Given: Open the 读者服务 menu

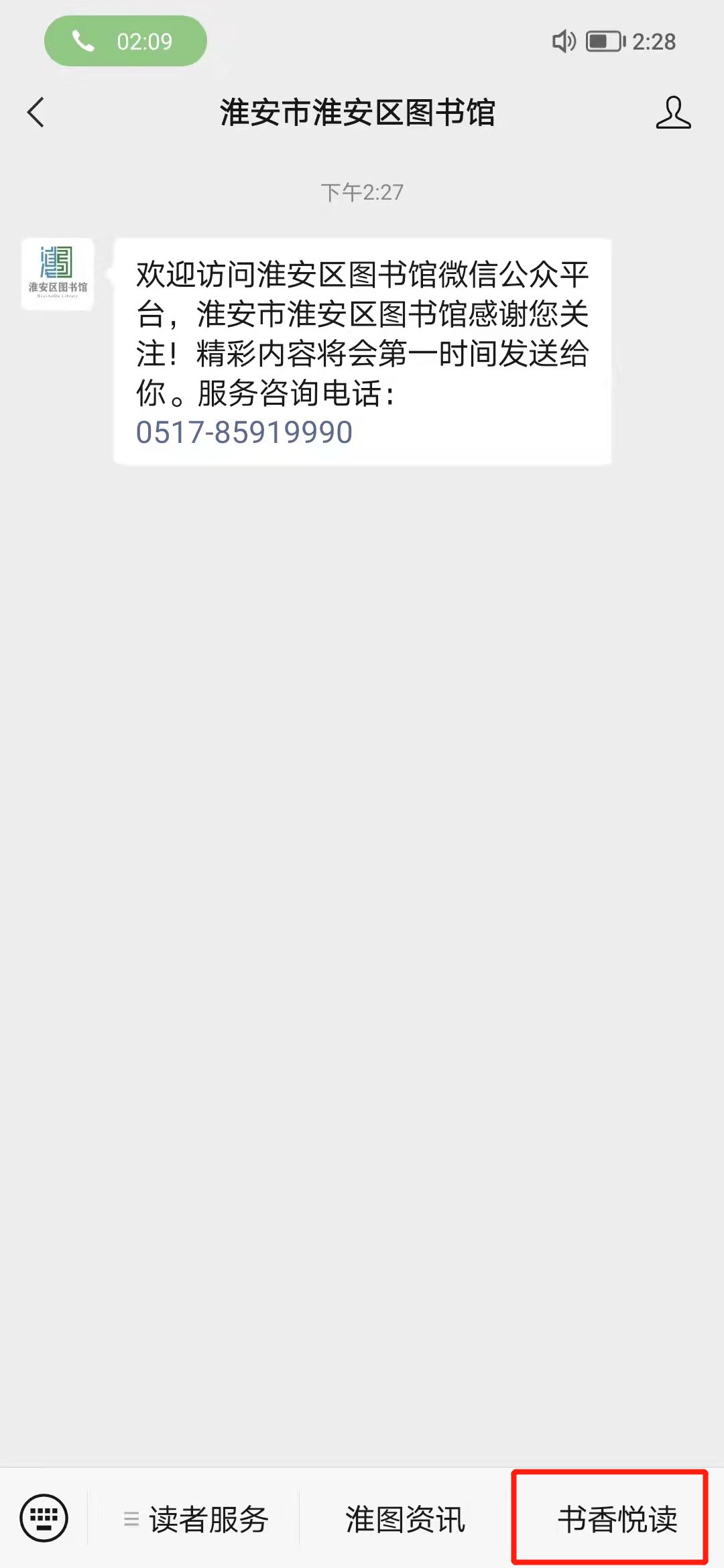Looking at the screenshot, I should click(x=196, y=1518).
